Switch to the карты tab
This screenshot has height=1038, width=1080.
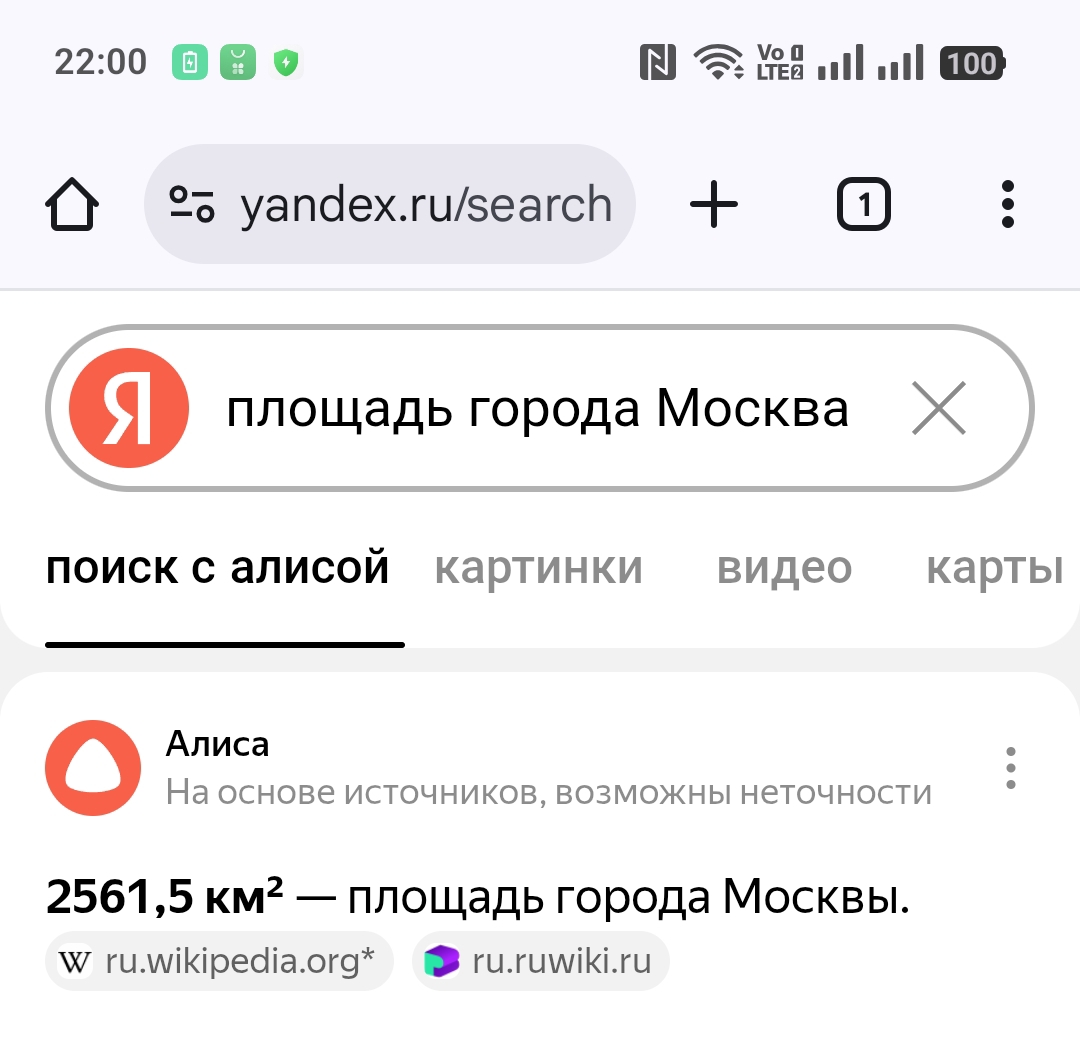(x=993, y=568)
